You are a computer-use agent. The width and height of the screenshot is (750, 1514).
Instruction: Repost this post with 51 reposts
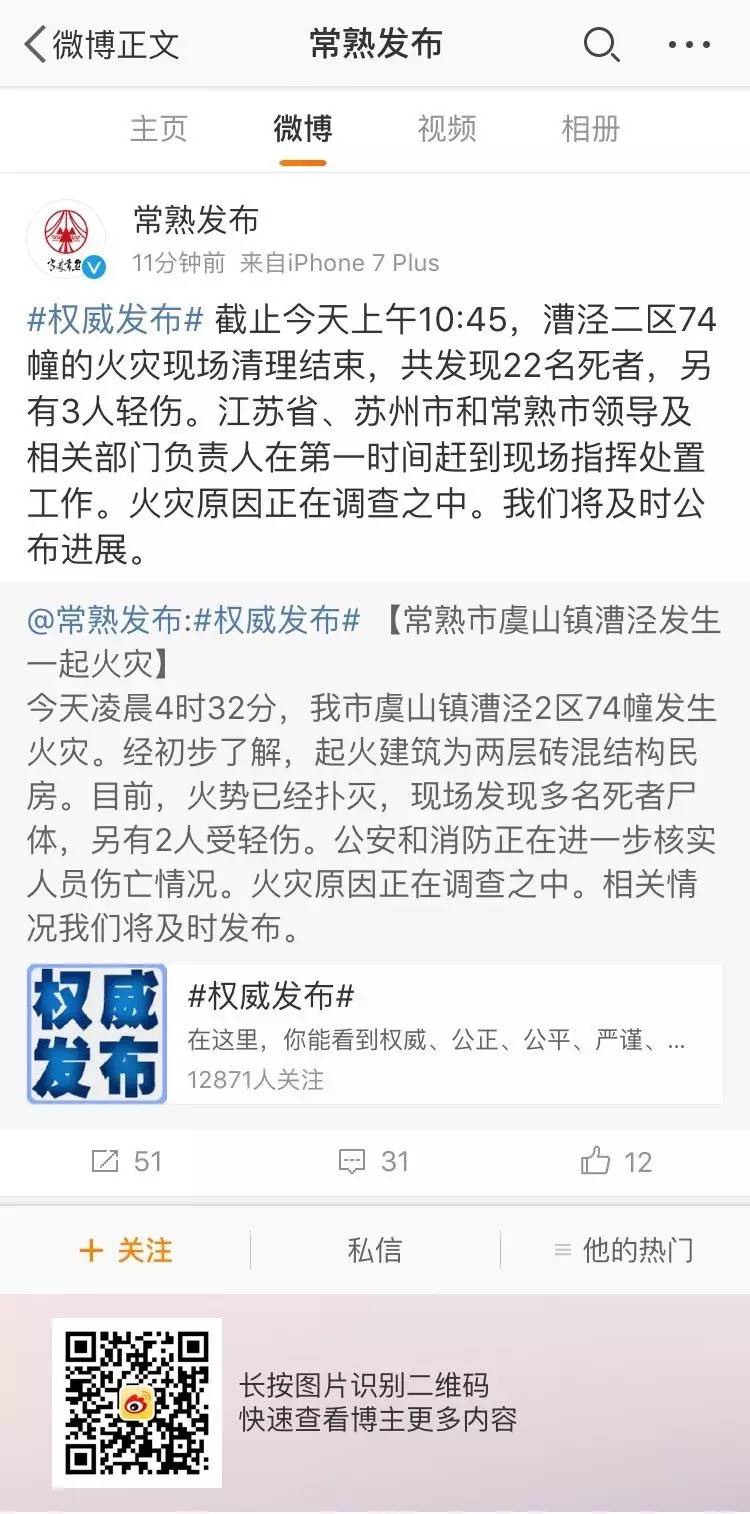[x=125, y=1161]
